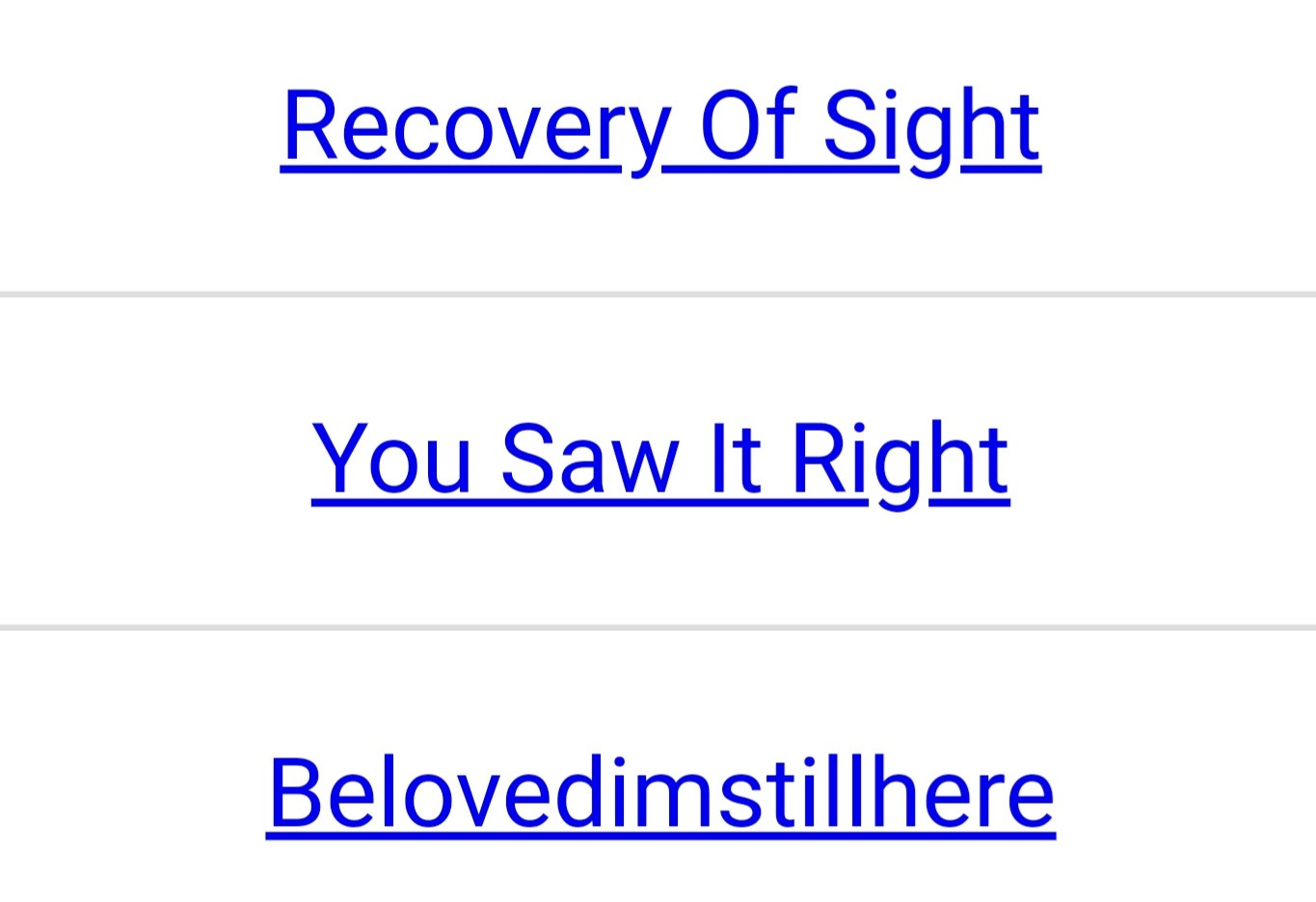Tap the You Saw It Right link

(x=660, y=461)
